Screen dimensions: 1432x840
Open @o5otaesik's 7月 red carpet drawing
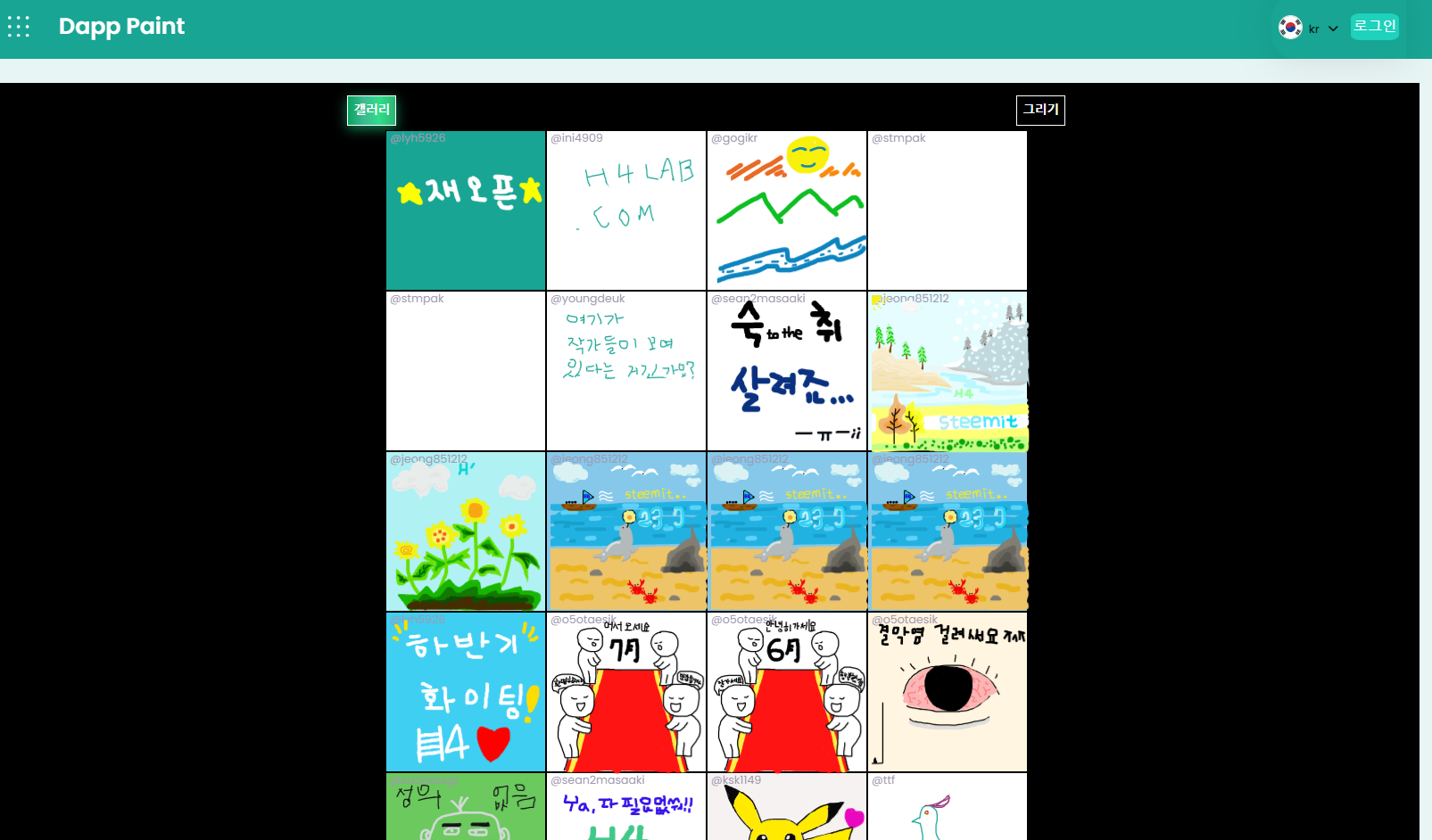(626, 692)
